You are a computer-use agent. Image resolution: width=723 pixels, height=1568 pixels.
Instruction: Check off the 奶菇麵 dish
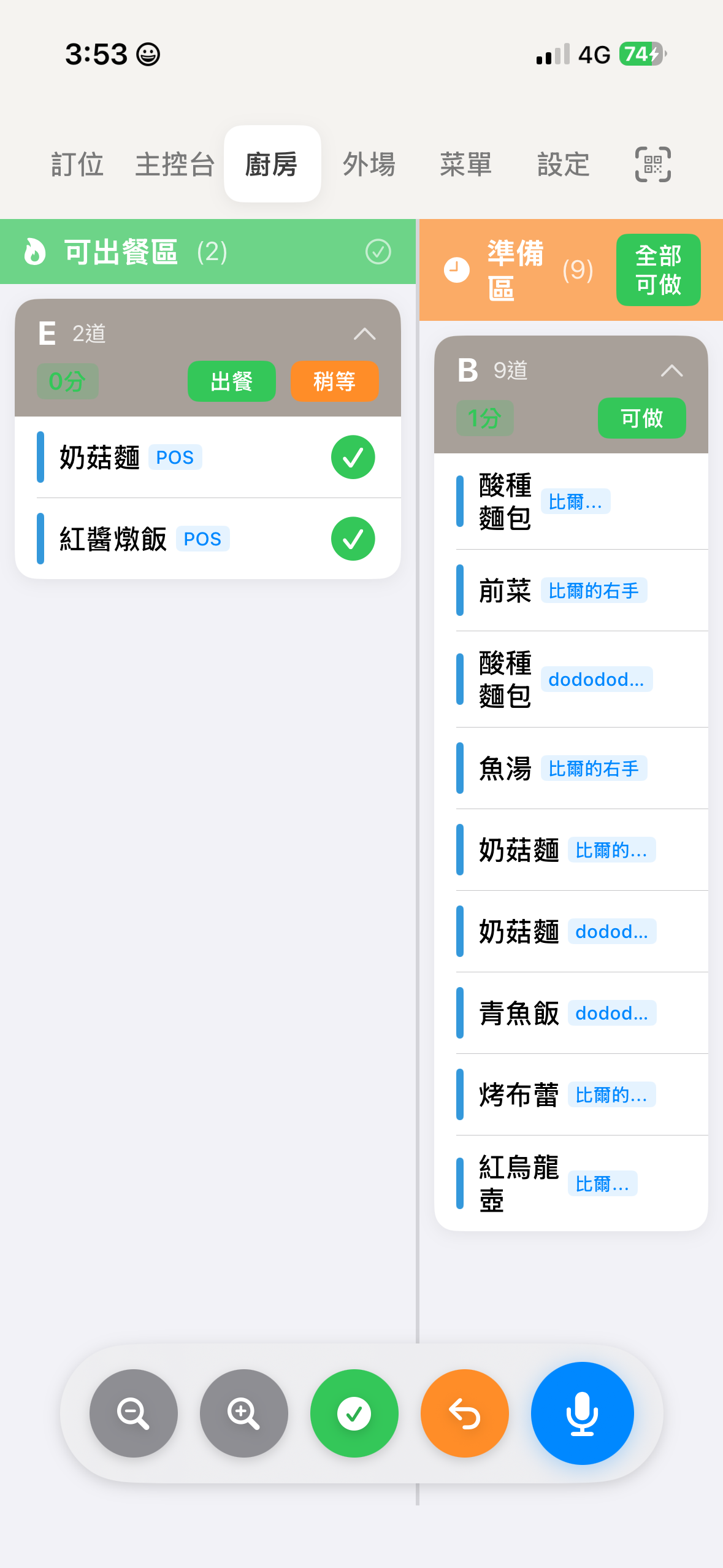point(353,457)
